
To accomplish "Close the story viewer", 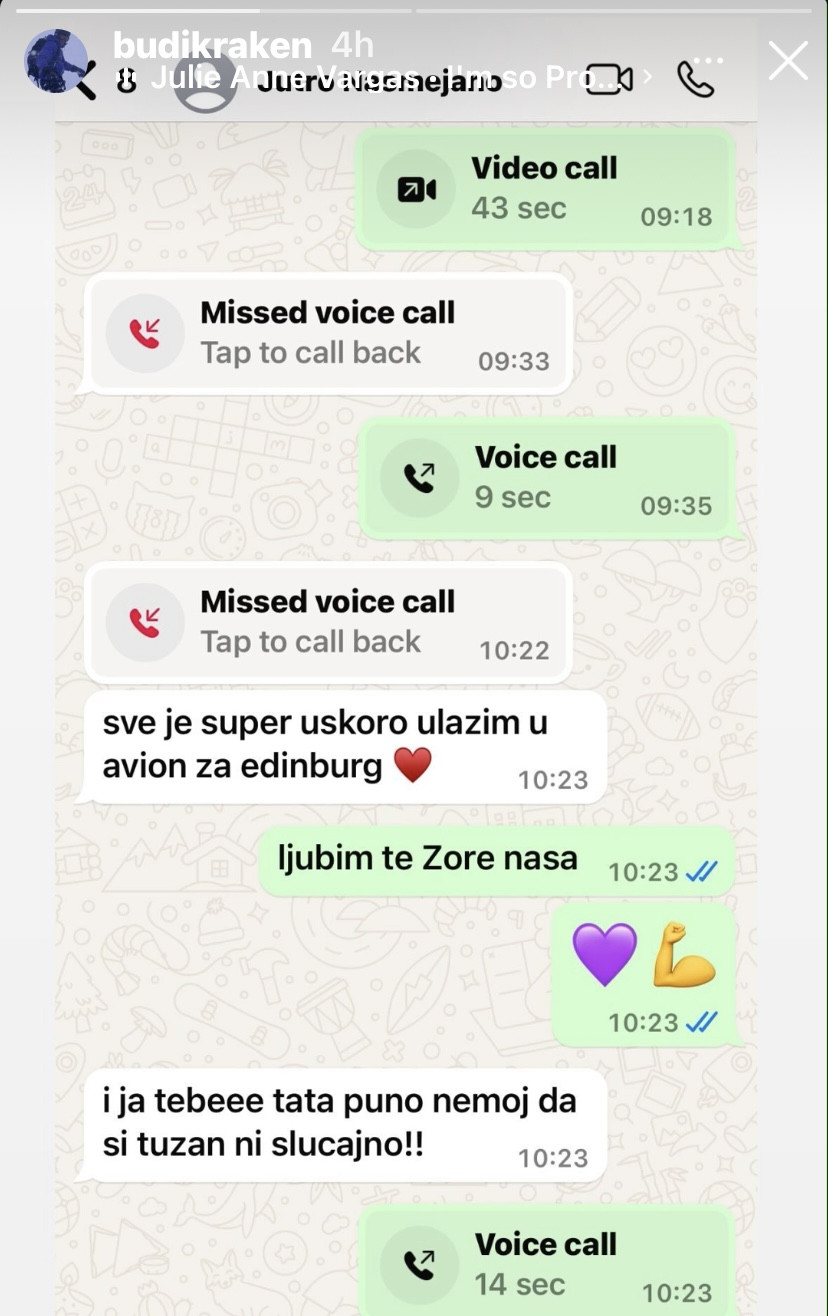I will click(787, 61).
